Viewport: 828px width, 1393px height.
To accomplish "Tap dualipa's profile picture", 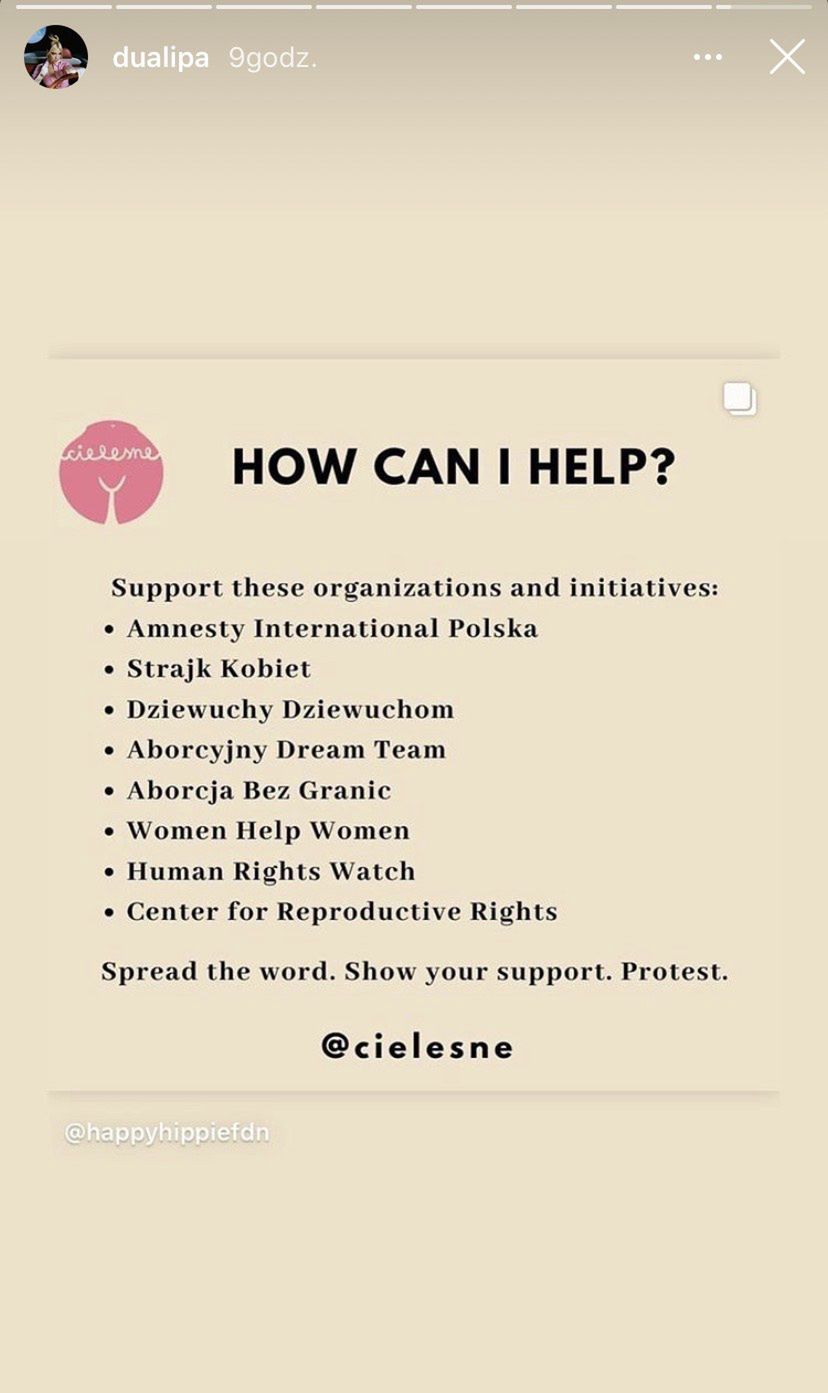I will tap(56, 57).
